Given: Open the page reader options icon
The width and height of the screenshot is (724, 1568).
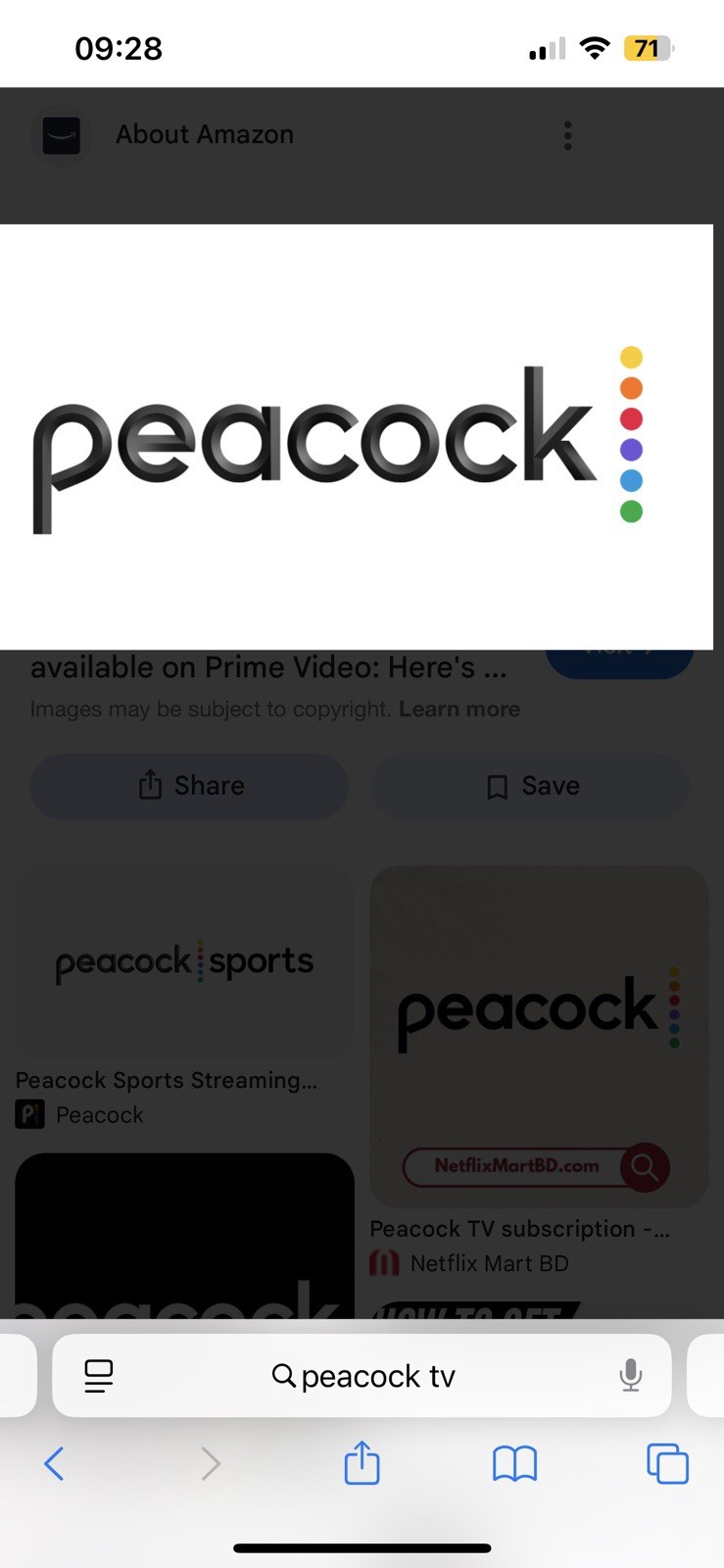Looking at the screenshot, I should (99, 1376).
